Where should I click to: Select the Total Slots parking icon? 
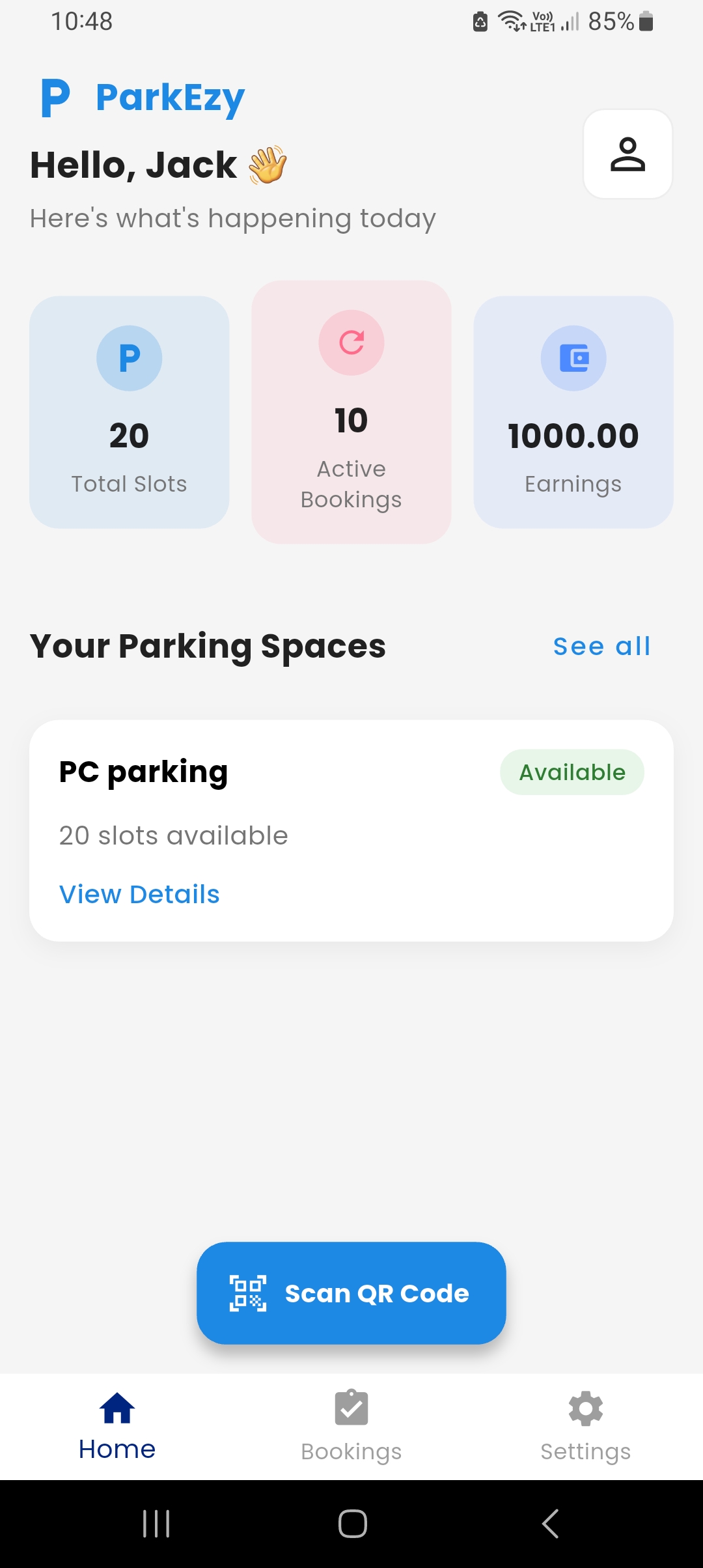(x=128, y=357)
